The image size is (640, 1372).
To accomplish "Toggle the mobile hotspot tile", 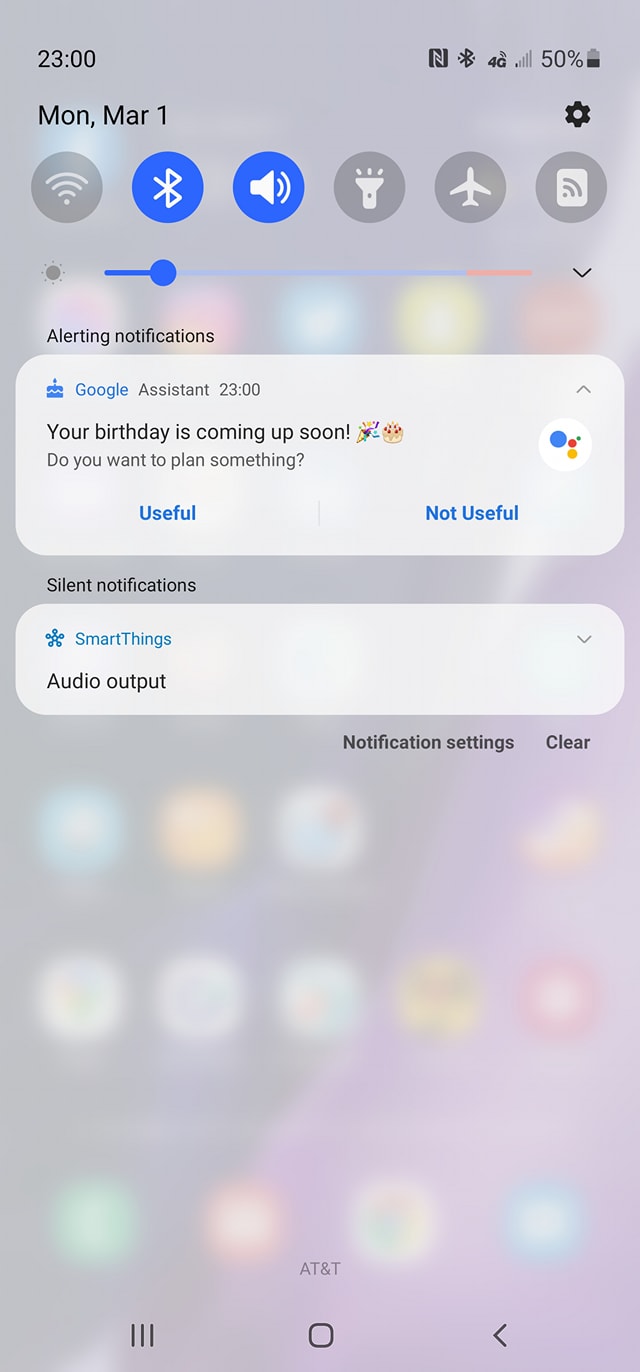I will (x=571, y=187).
